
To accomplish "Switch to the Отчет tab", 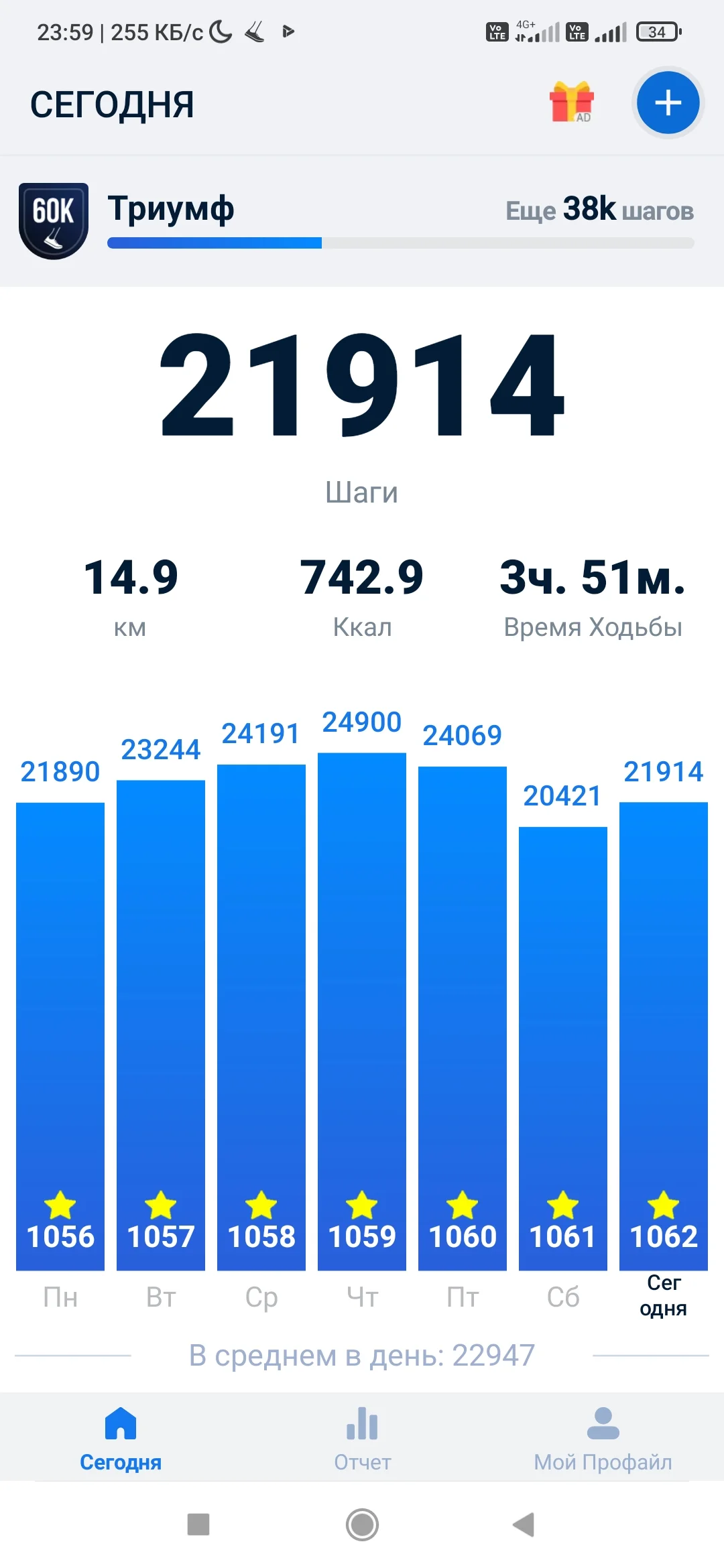I will [x=362, y=1438].
